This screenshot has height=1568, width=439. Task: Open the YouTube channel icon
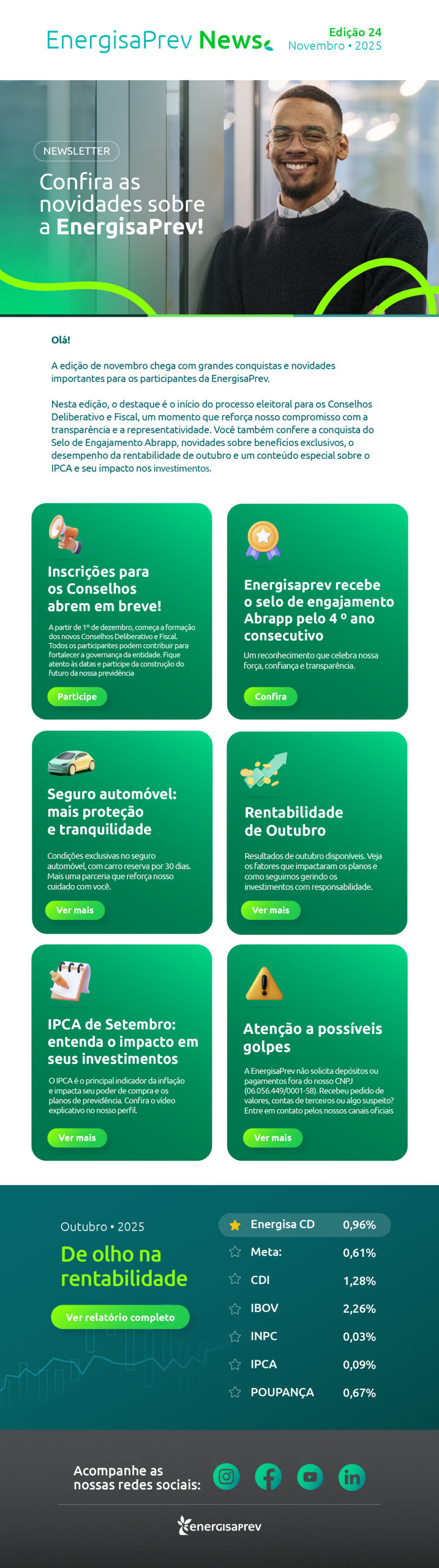click(310, 1477)
